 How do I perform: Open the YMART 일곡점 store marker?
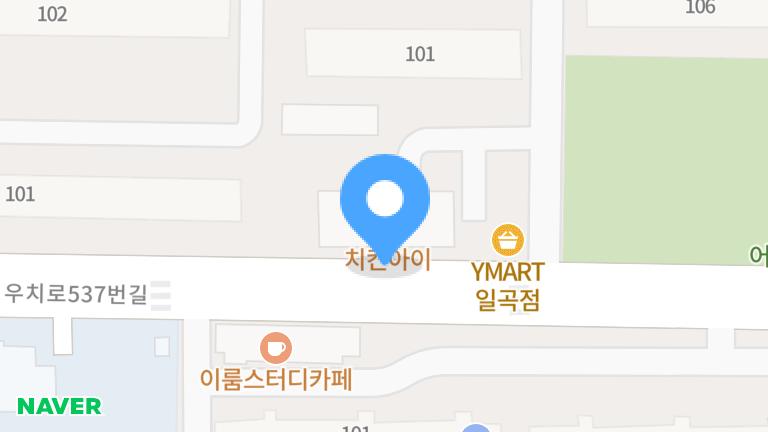pos(508,240)
